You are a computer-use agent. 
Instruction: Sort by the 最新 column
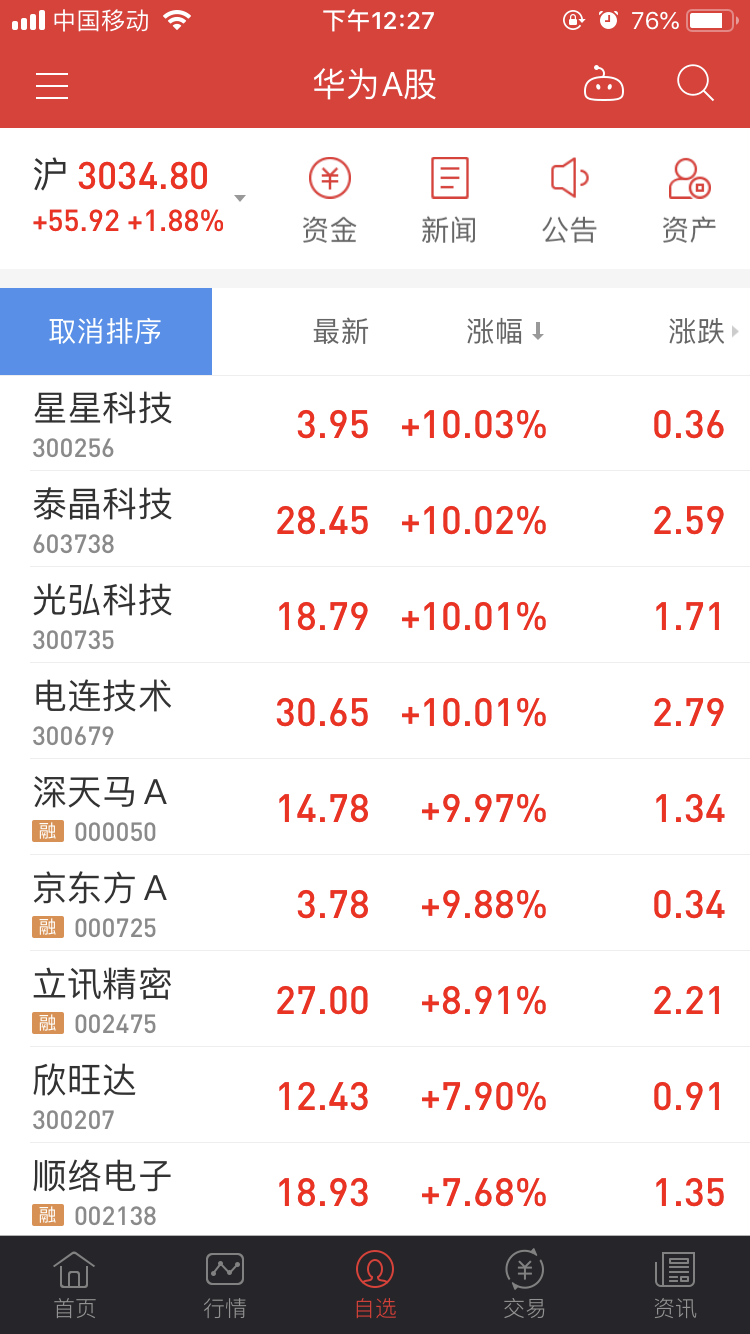(341, 331)
